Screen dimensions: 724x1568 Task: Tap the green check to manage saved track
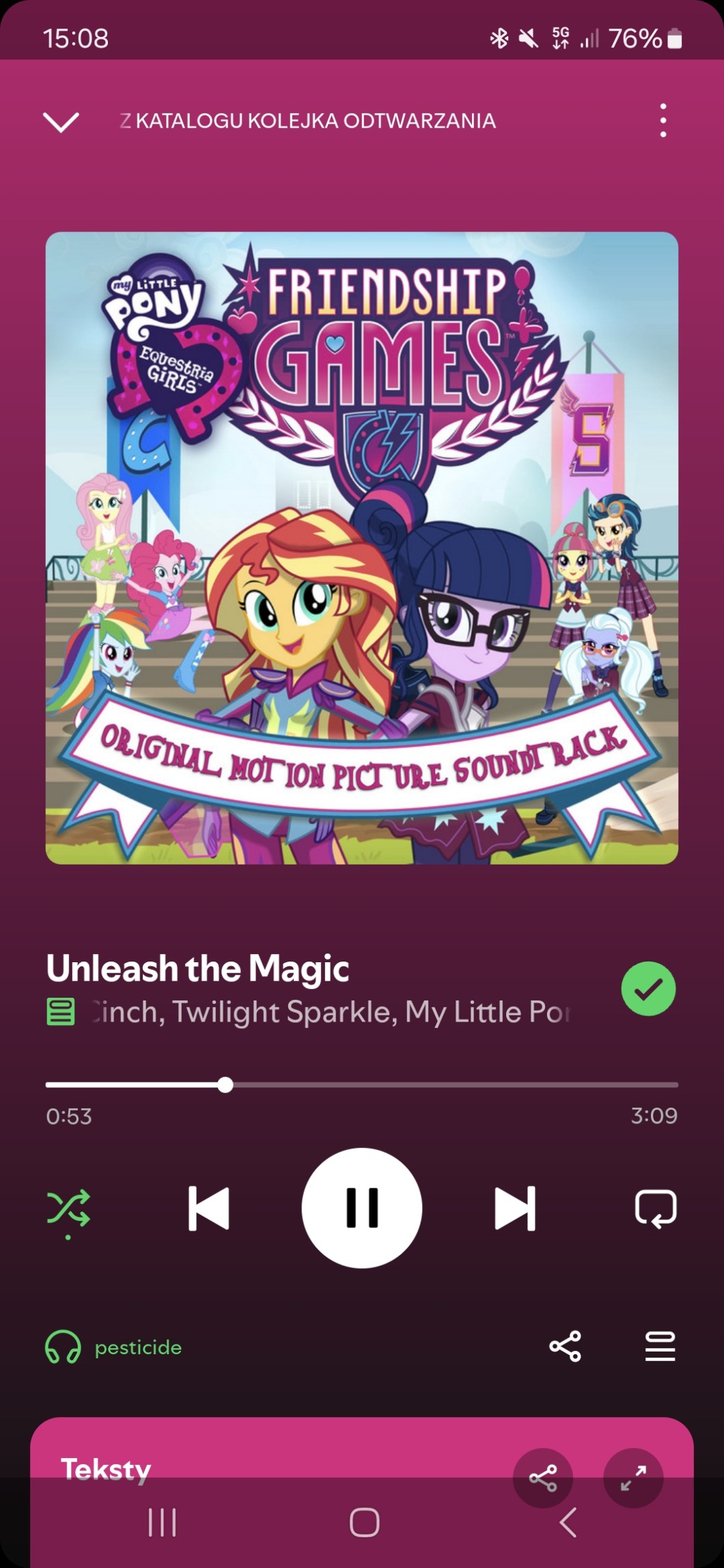648,988
